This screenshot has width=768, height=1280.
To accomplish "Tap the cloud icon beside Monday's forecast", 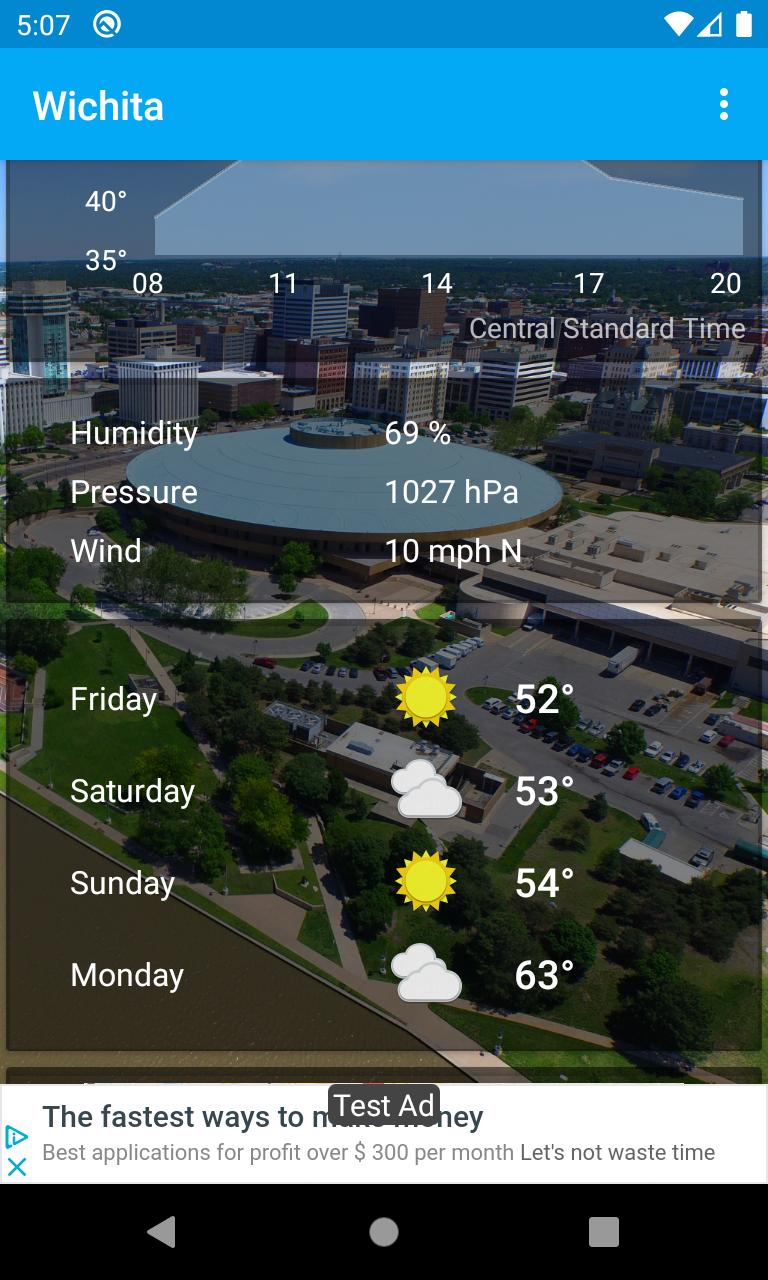I will click(428, 972).
